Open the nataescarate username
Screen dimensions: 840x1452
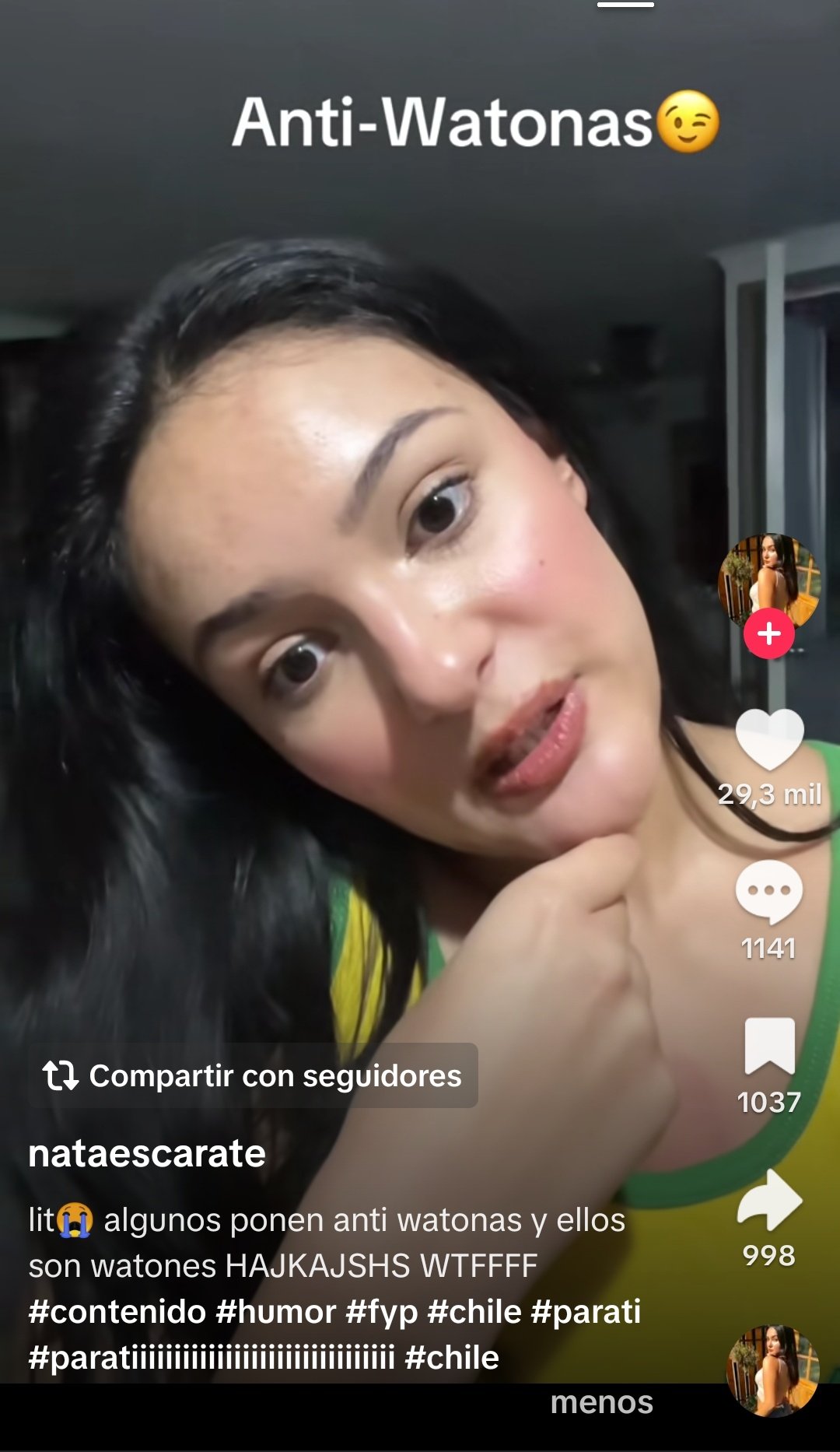(x=147, y=1153)
